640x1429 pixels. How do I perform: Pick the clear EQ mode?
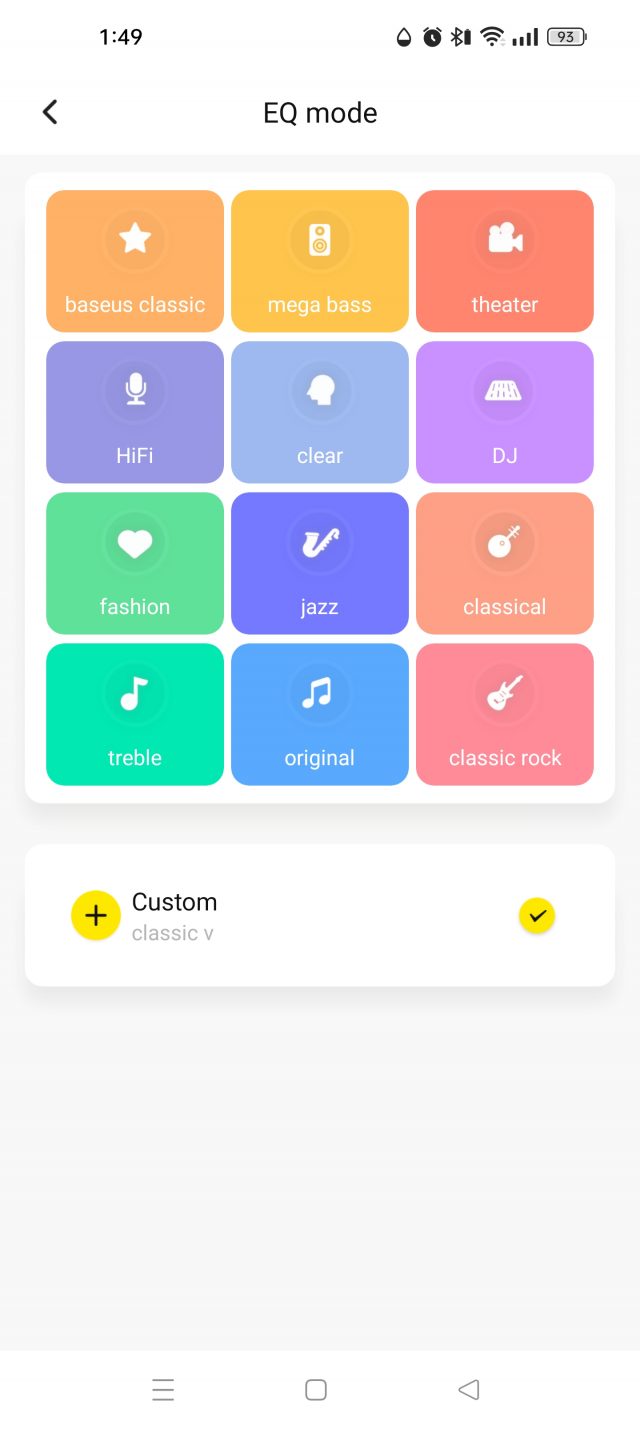coord(320,412)
